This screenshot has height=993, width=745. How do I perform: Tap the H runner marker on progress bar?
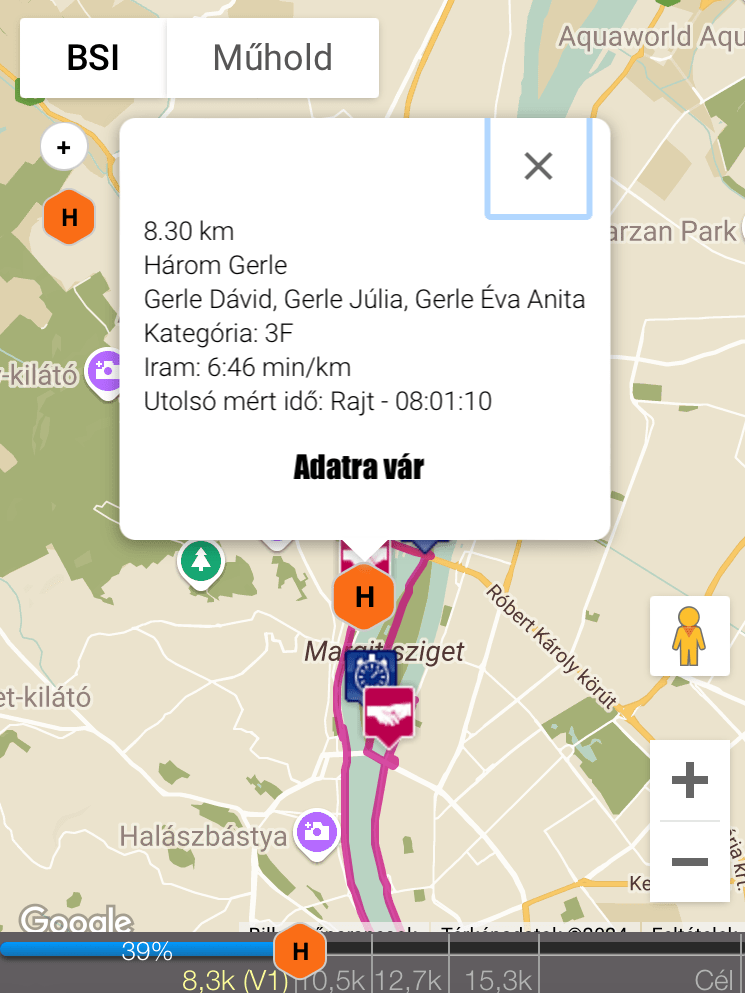point(300,951)
